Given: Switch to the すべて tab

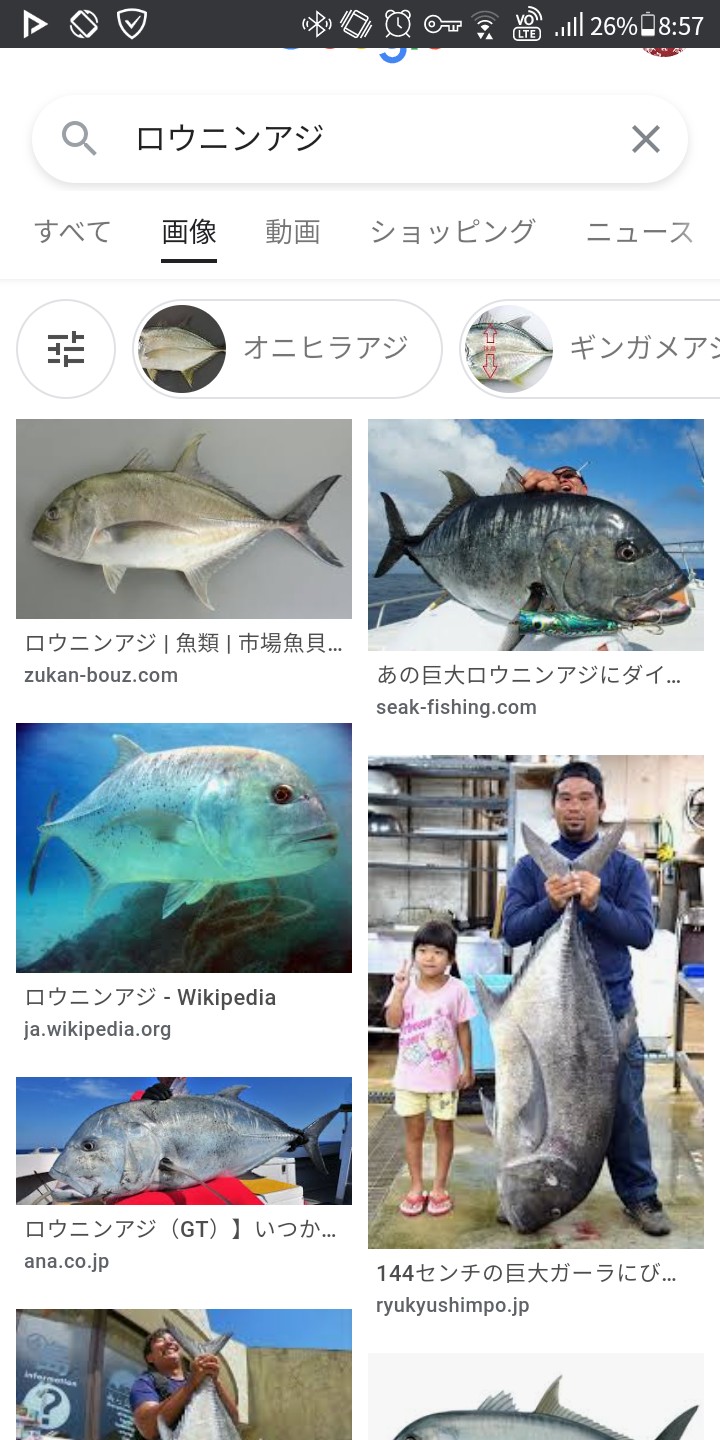Looking at the screenshot, I should click(72, 232).
